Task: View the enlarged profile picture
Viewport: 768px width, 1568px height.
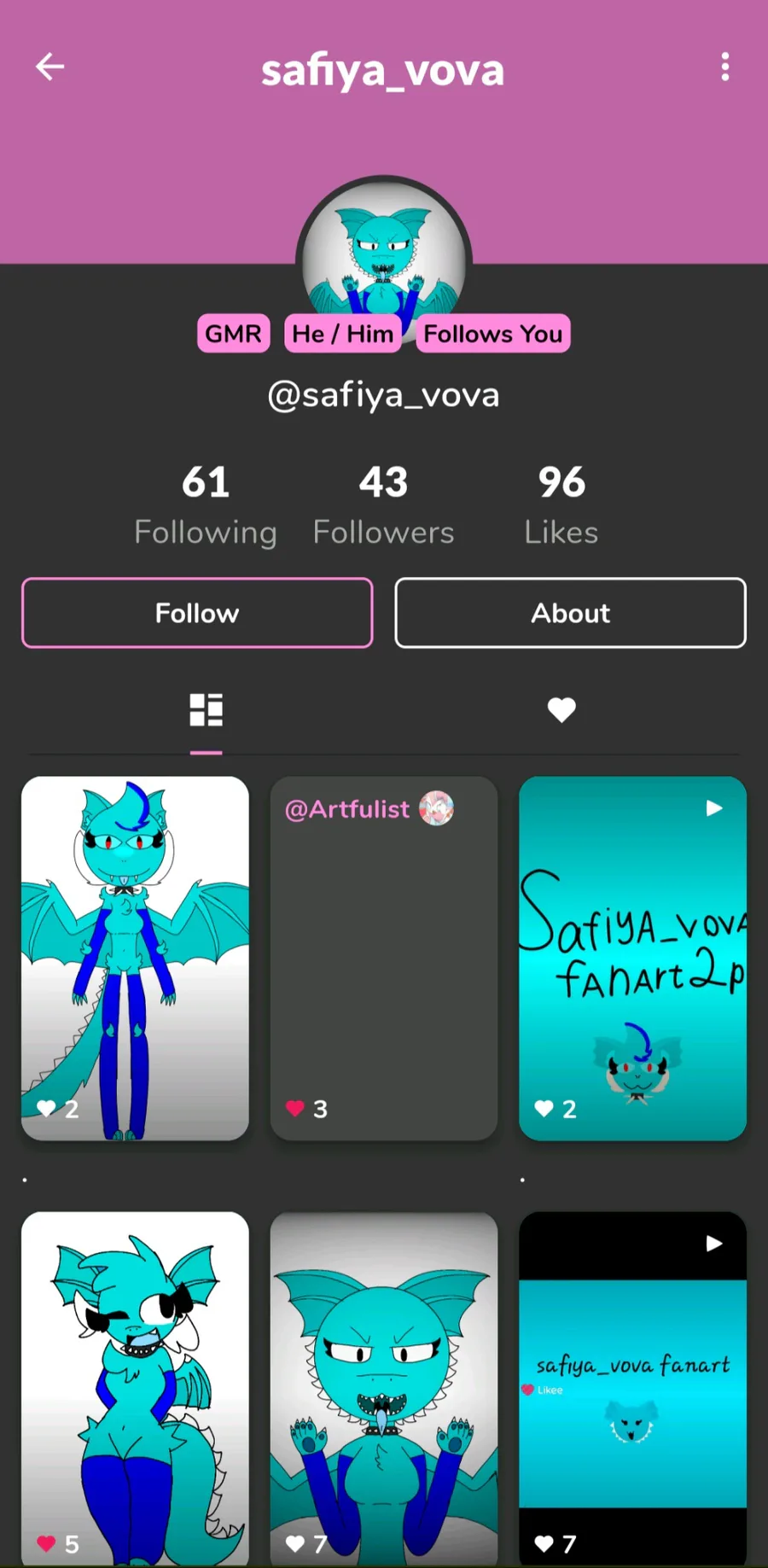Action: [x=384, y=256]
